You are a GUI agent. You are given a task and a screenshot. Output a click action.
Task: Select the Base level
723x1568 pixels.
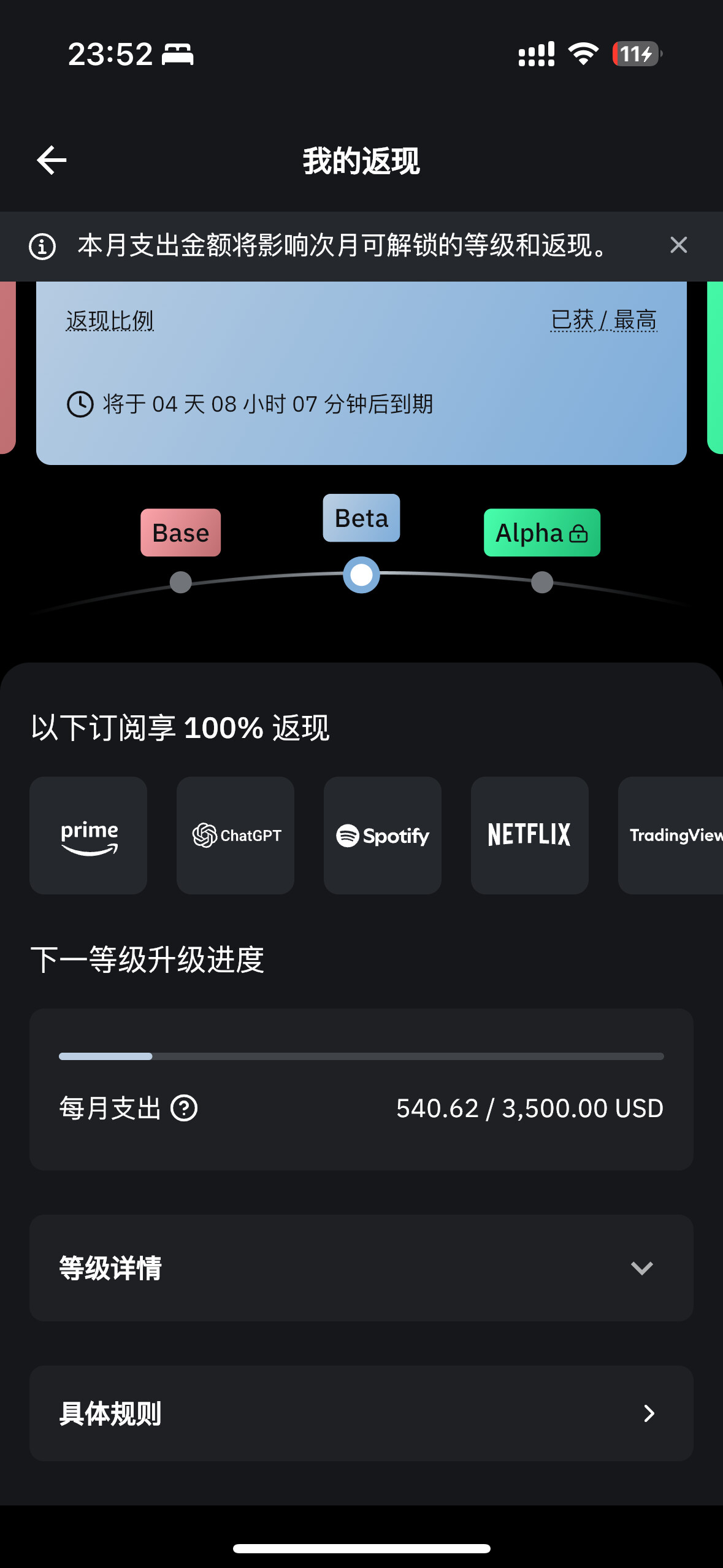pos(180,532)
